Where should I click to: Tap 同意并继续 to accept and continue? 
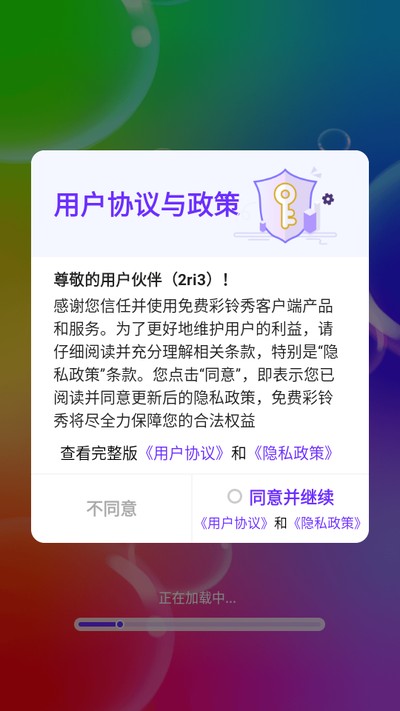tap(291, 497)
